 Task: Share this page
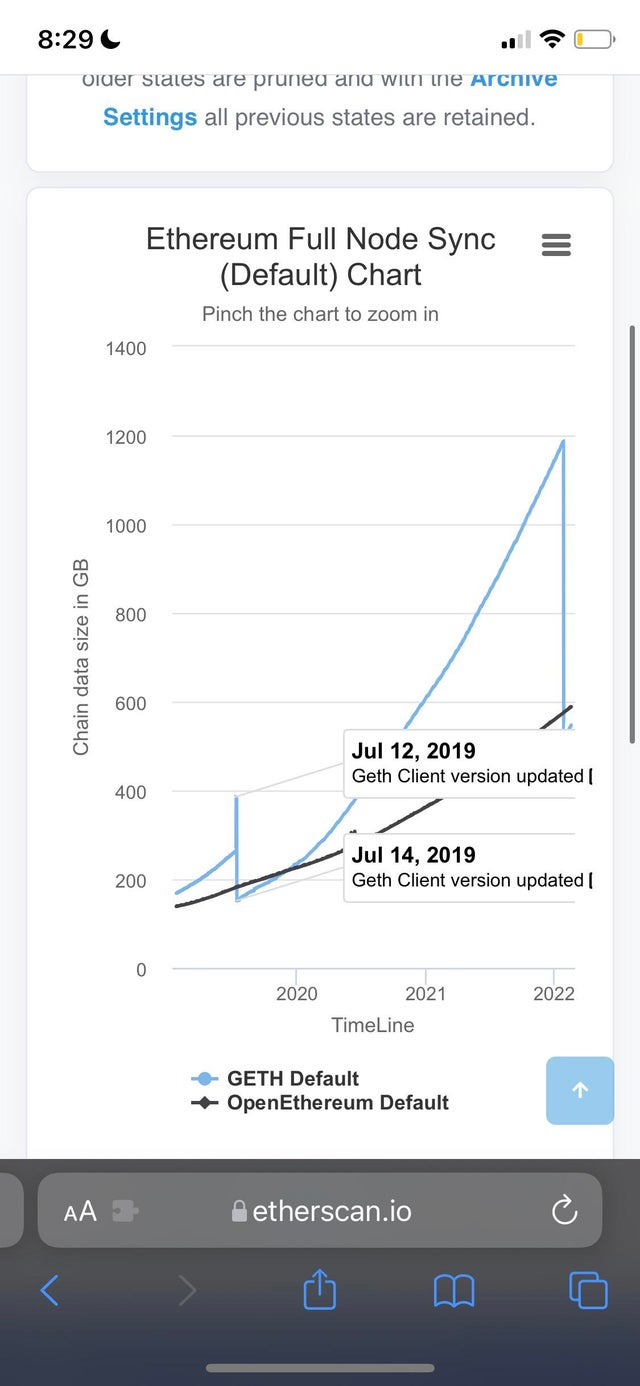click(x=319, y=1288)
